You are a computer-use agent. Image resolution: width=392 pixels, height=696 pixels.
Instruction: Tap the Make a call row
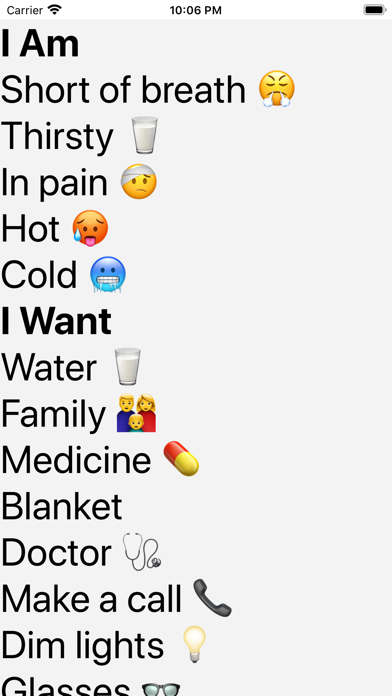(x=196, y=598)
